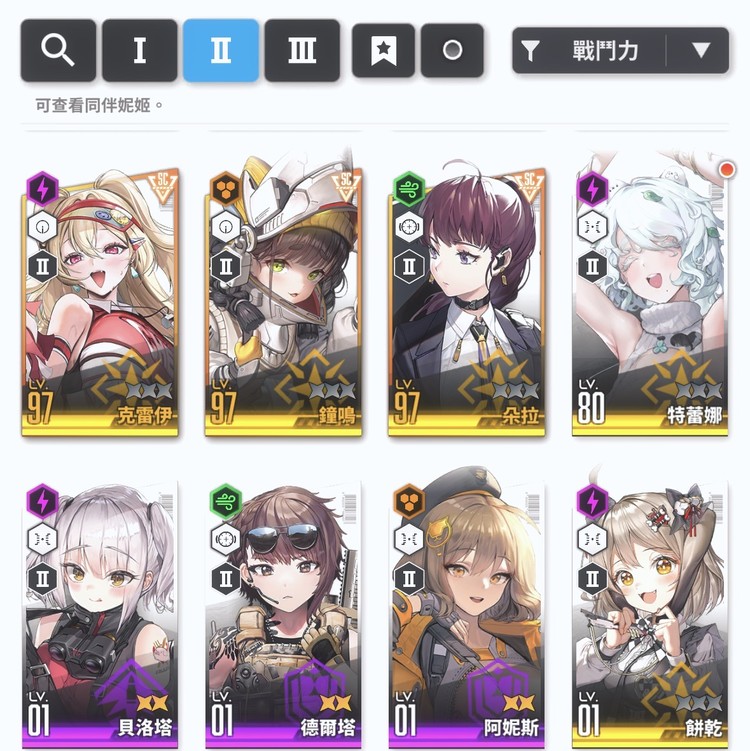
Task: Filter by burst type I
Action: [139, 50]
